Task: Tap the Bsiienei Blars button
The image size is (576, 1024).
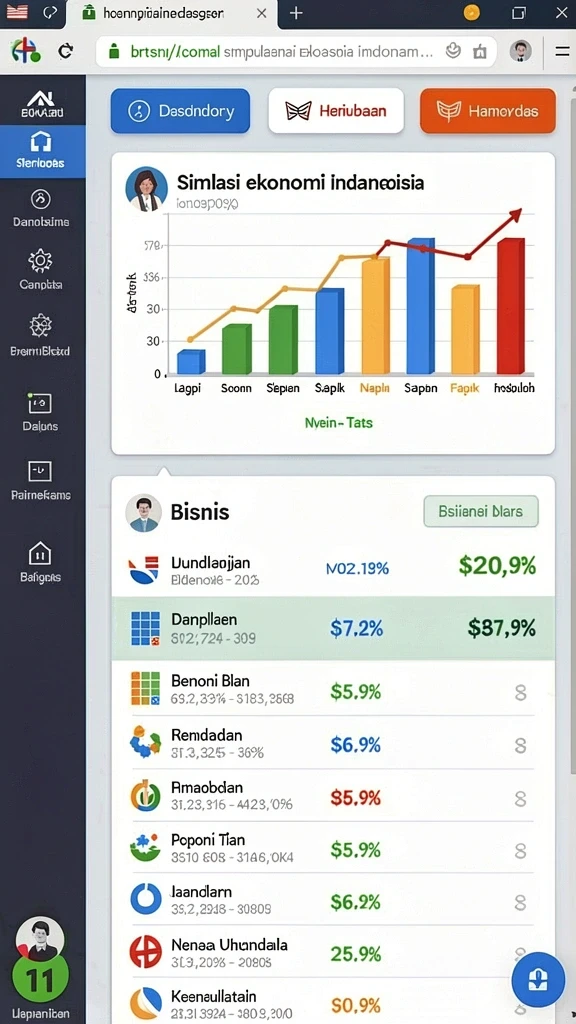Action: tap(481, 511)
